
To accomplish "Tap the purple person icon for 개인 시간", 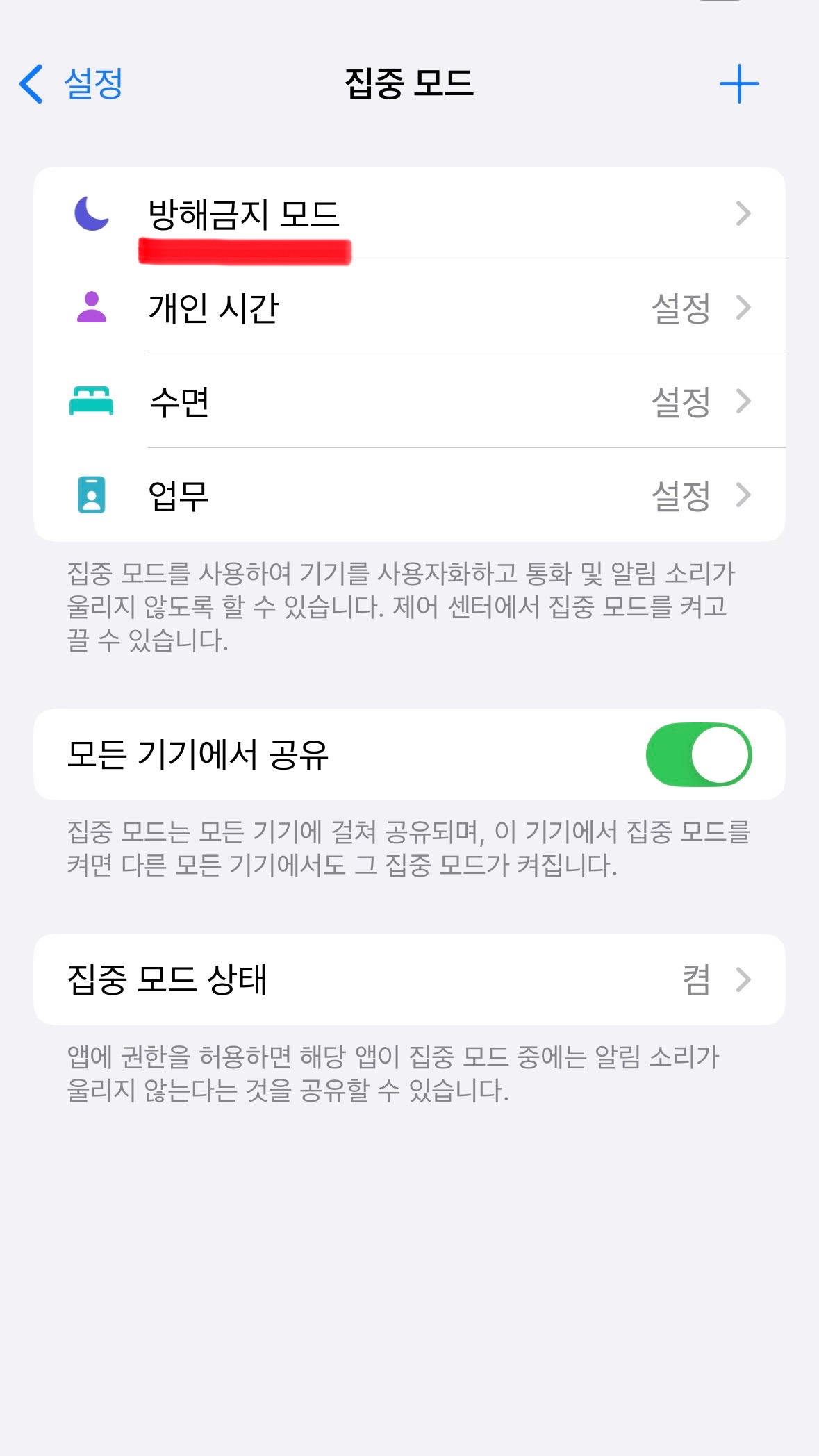I will tap(91, 308).
